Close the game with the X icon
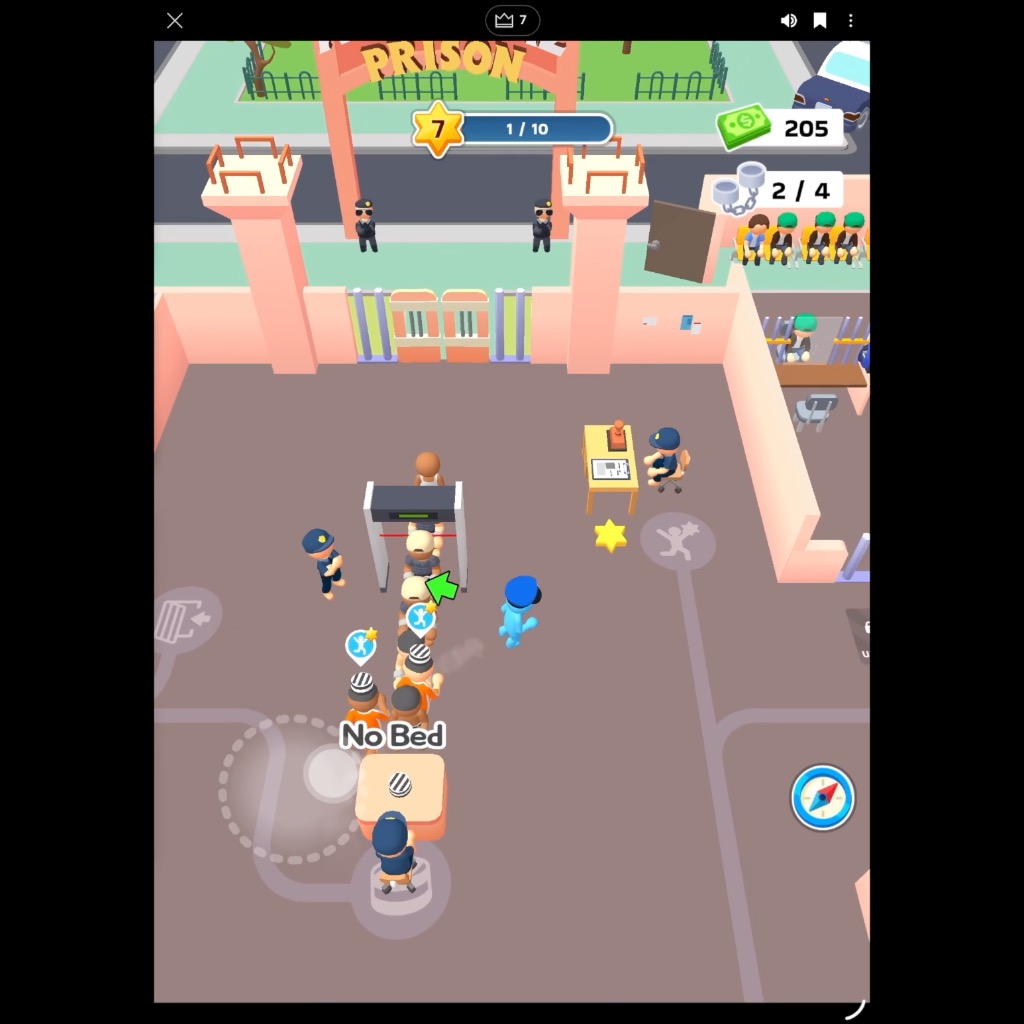This screenshot has height=1024, width=1024. pyautogui.click(x=175, y=20)
